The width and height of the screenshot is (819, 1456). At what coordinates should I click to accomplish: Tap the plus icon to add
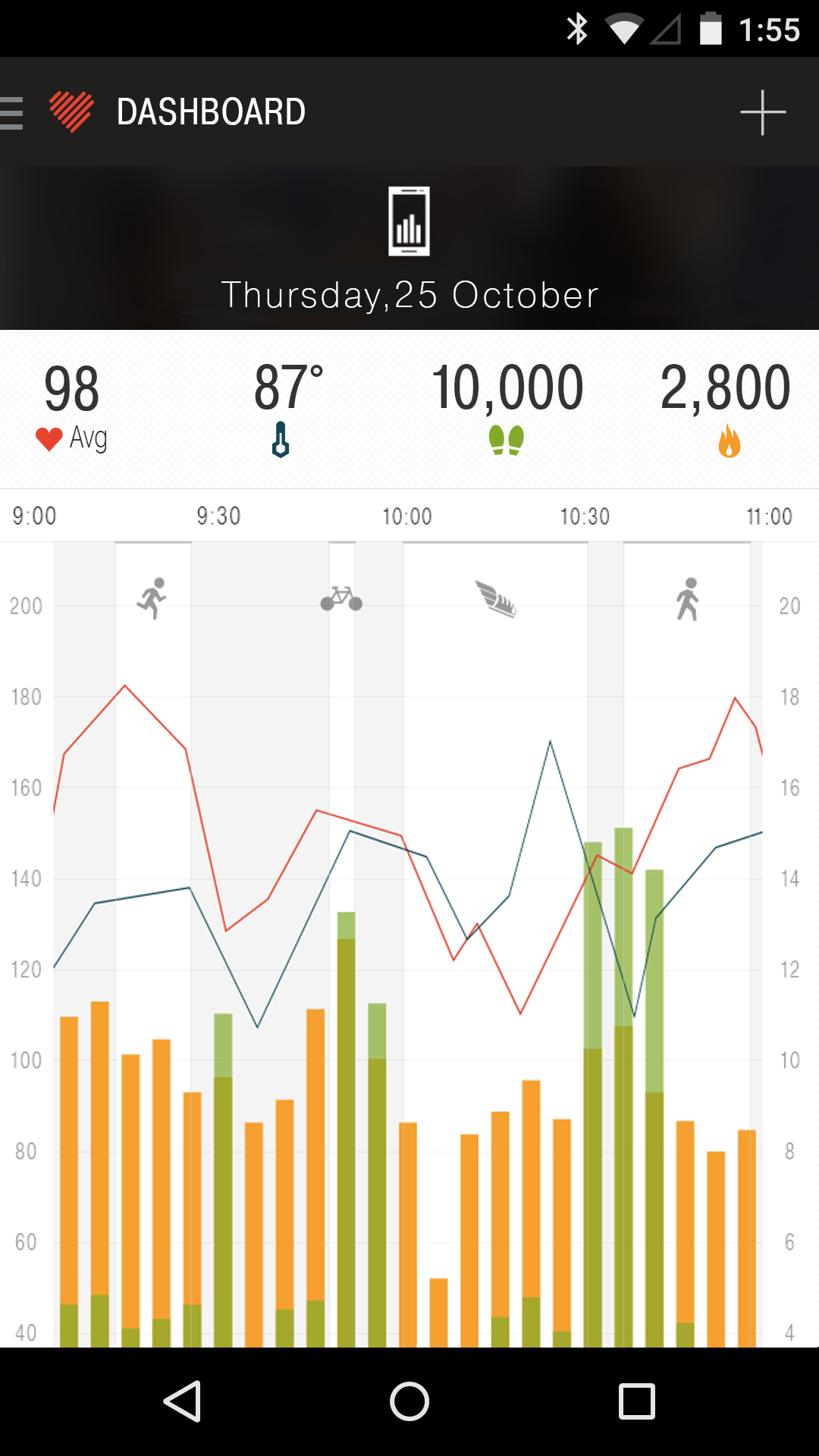[x=762, y=113]
